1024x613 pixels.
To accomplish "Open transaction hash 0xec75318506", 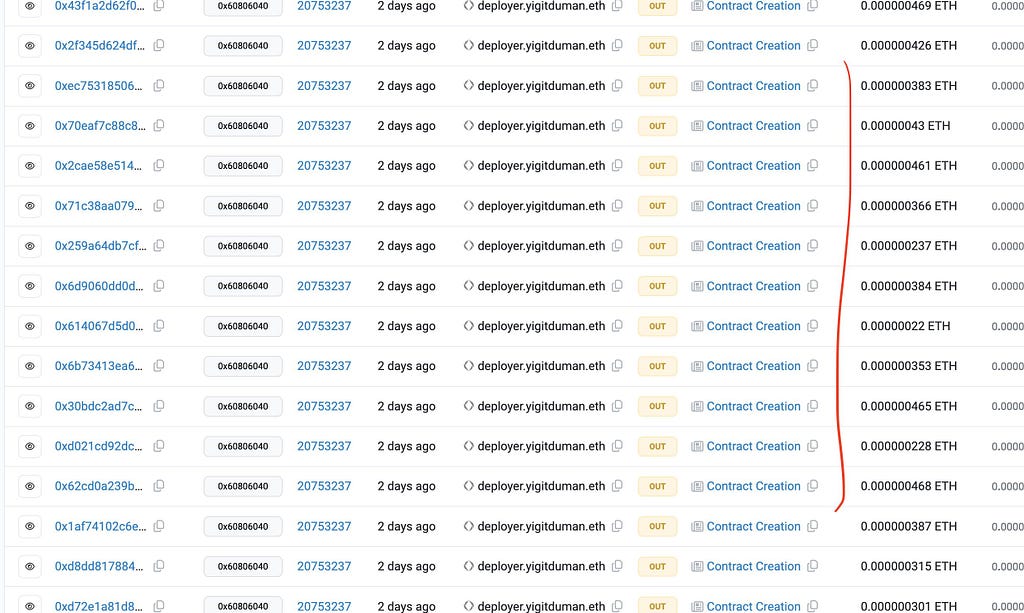I will point(99,86).
